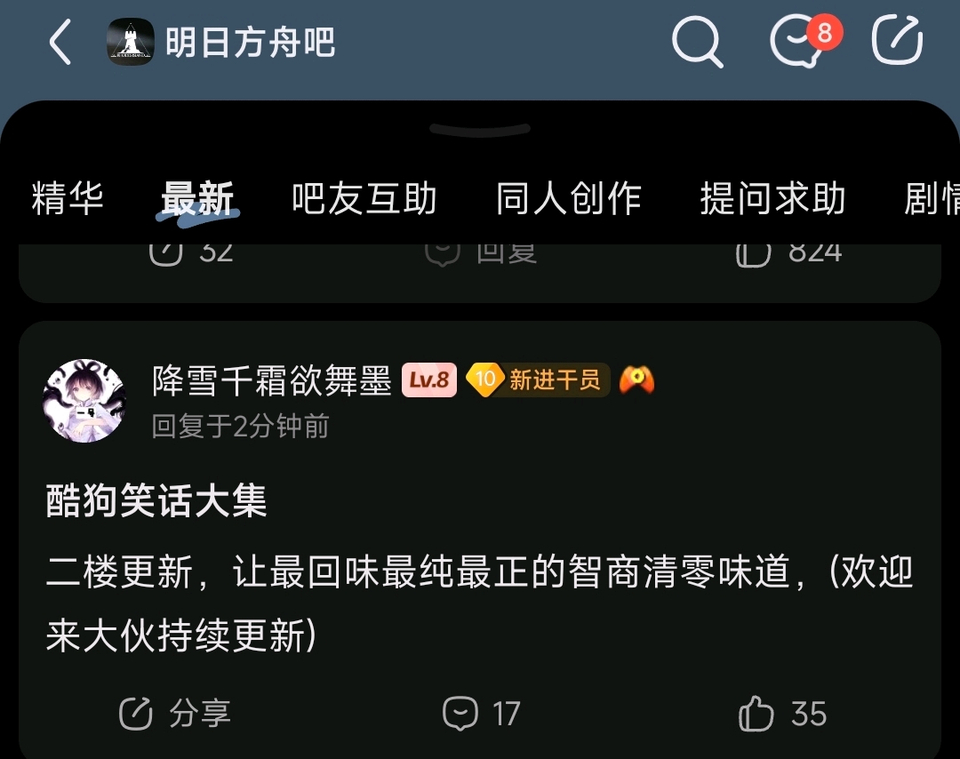Switch to the 精华 tab
The width and height of the screenshot is (960, 759).
click(x=67, y=198)
